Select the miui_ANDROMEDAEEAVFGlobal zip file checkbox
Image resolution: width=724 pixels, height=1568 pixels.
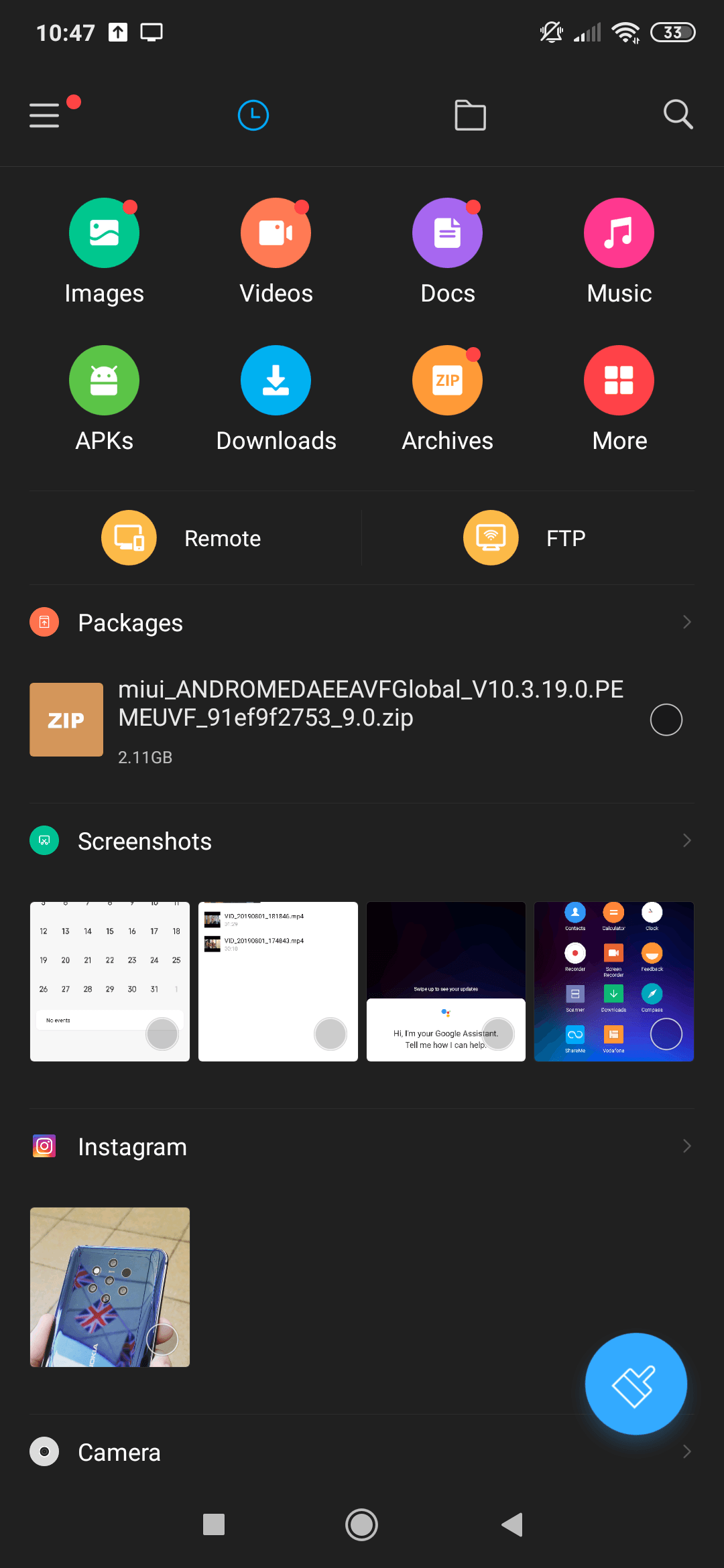(666, 720)
